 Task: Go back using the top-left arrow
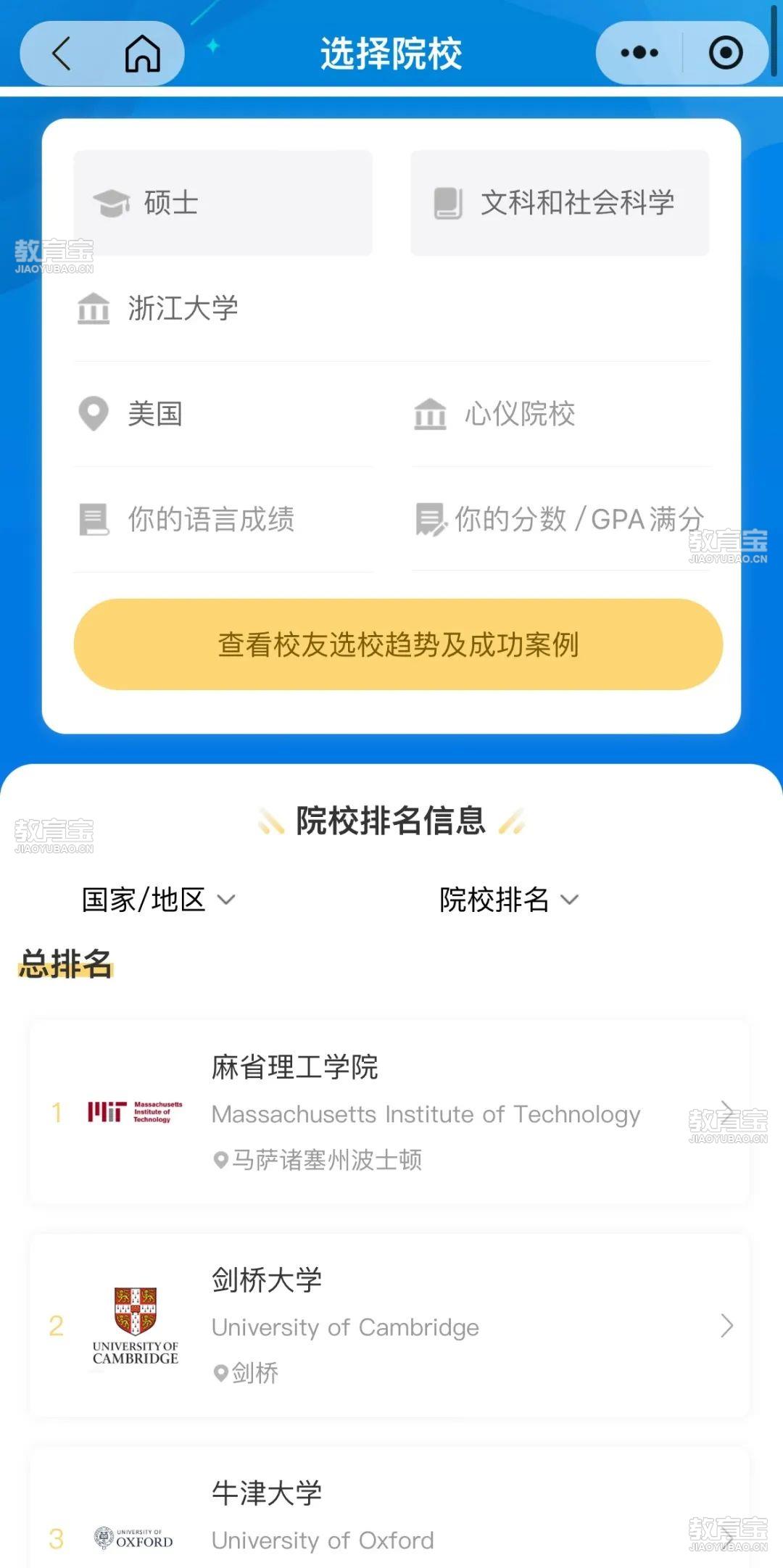pos(62,54)
